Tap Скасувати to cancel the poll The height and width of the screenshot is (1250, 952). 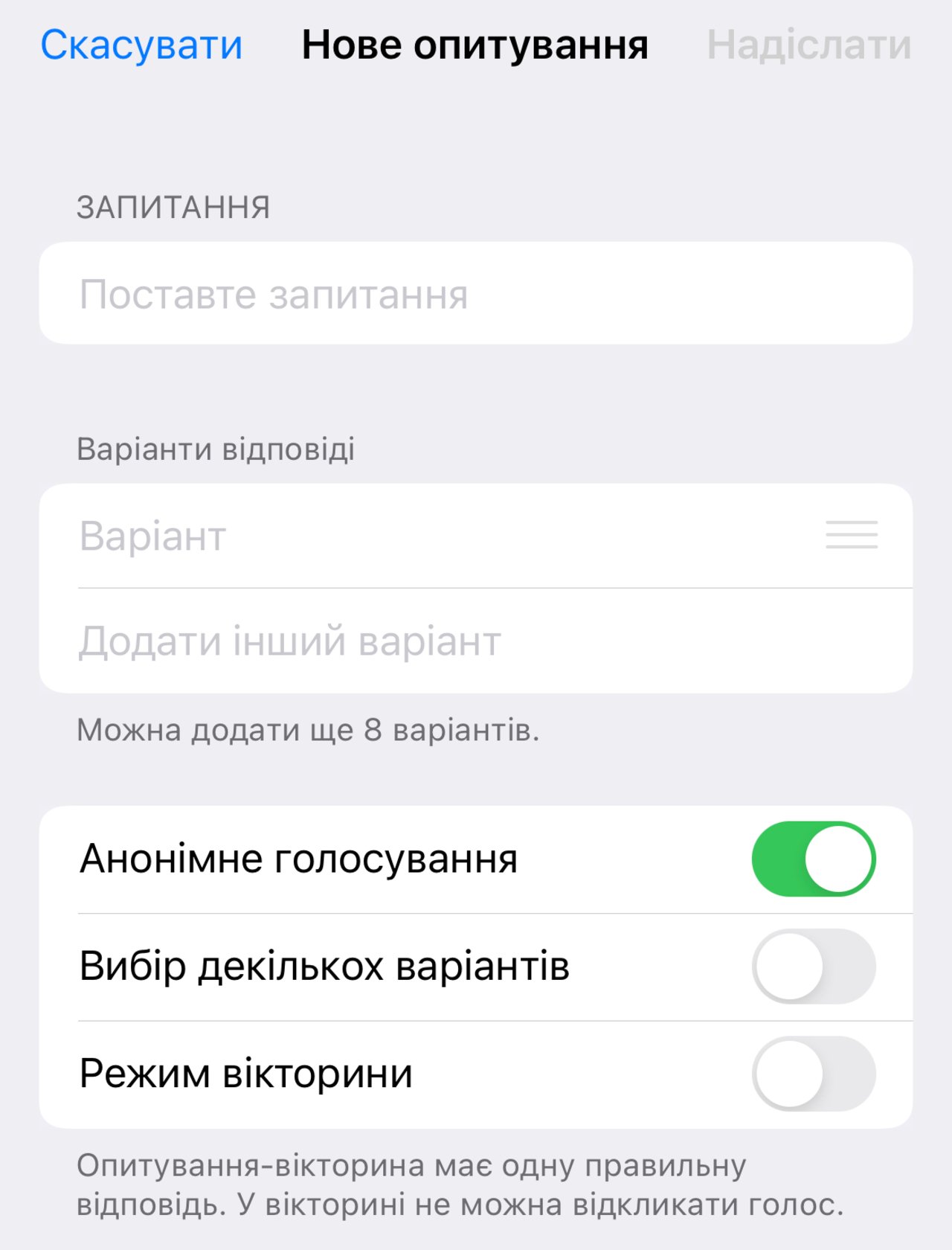pyautogui.click(x=141, y=45)
